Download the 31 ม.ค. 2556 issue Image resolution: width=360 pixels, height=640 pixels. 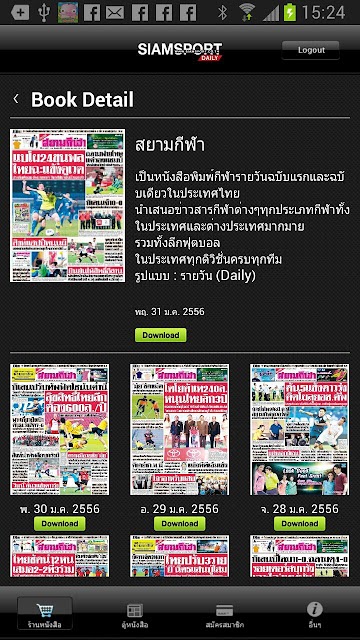point(161,335)
